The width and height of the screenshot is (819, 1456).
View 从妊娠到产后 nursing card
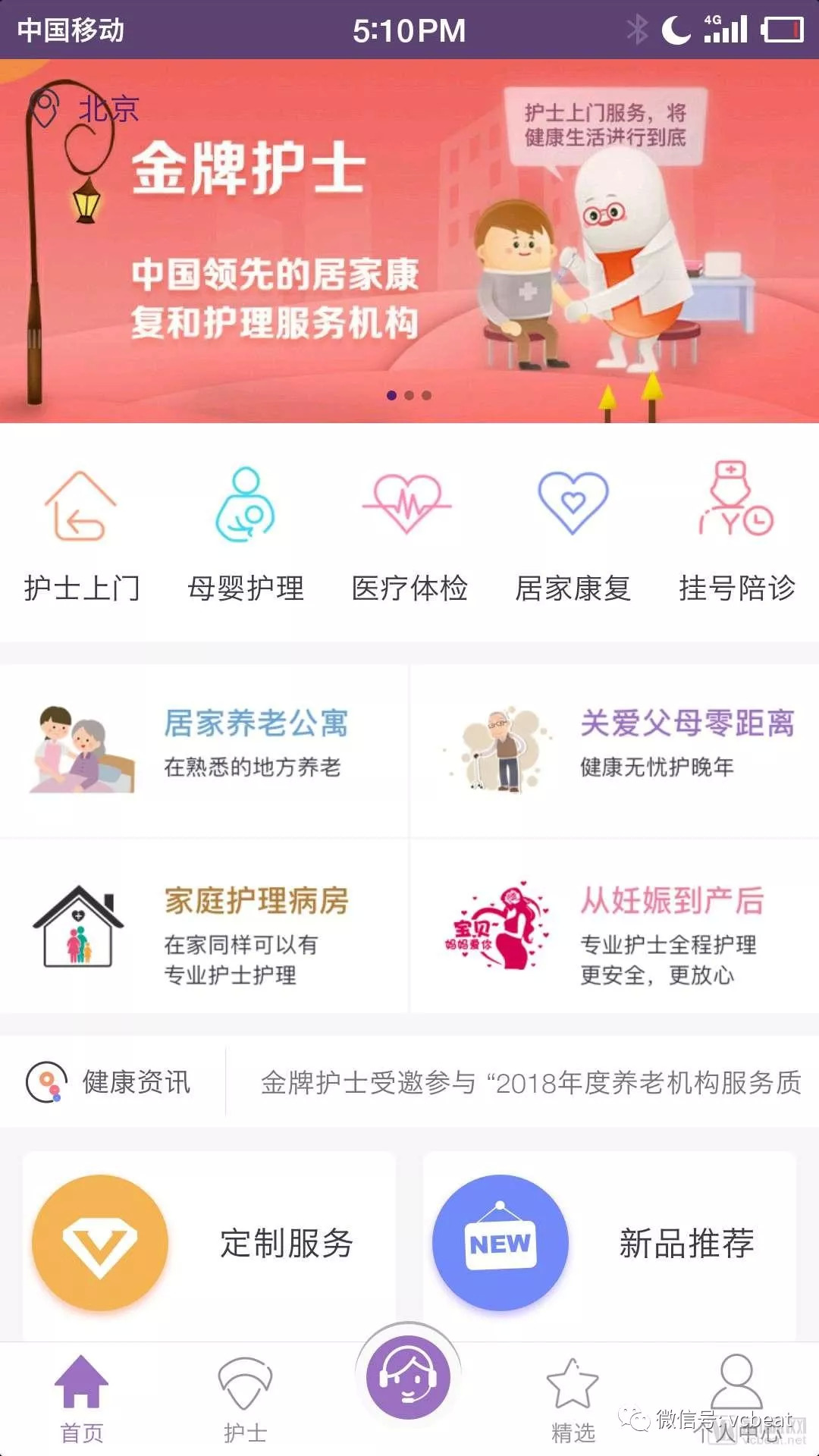tap(614, 927)
